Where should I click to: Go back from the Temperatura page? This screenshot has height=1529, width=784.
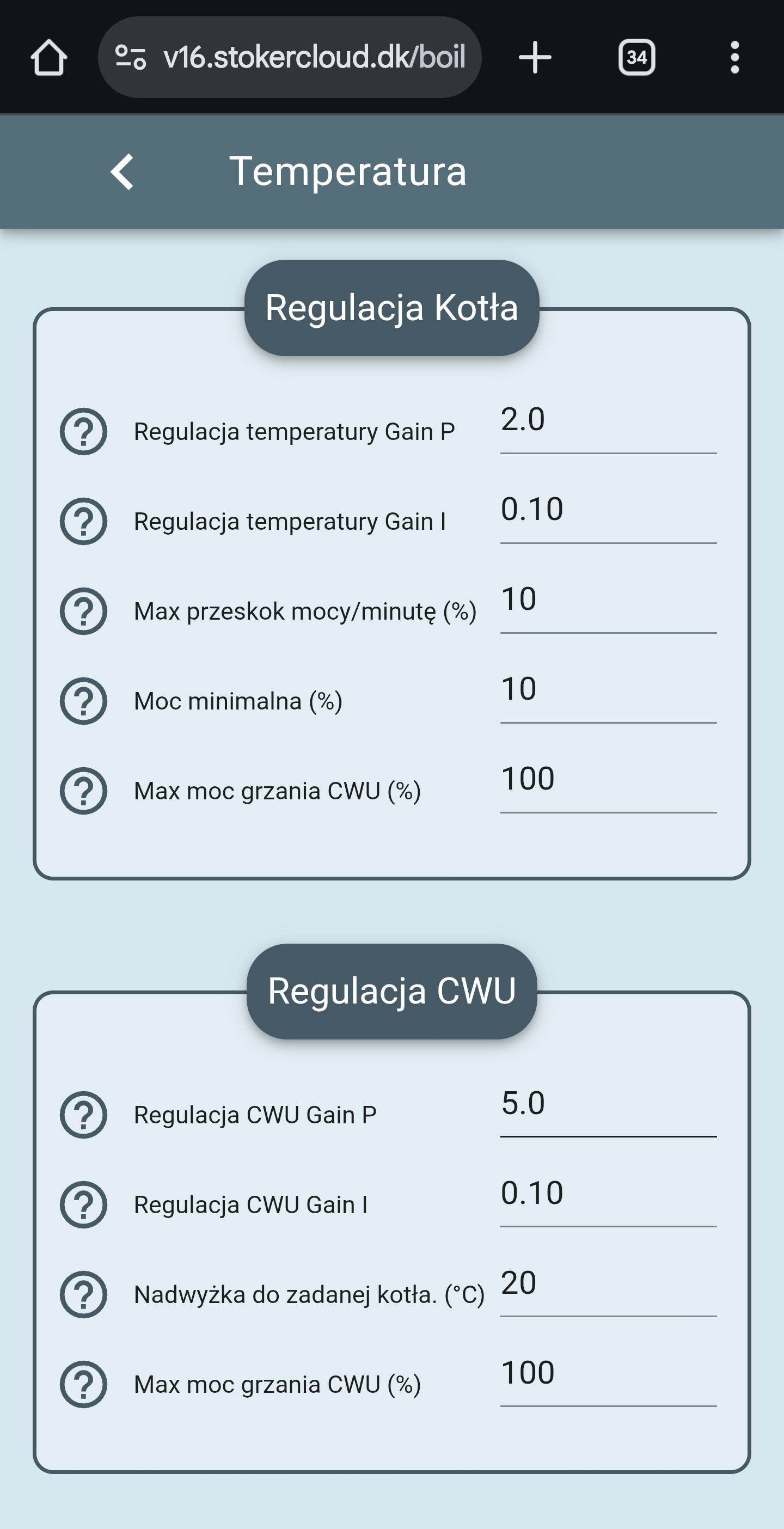pos(122,172)
